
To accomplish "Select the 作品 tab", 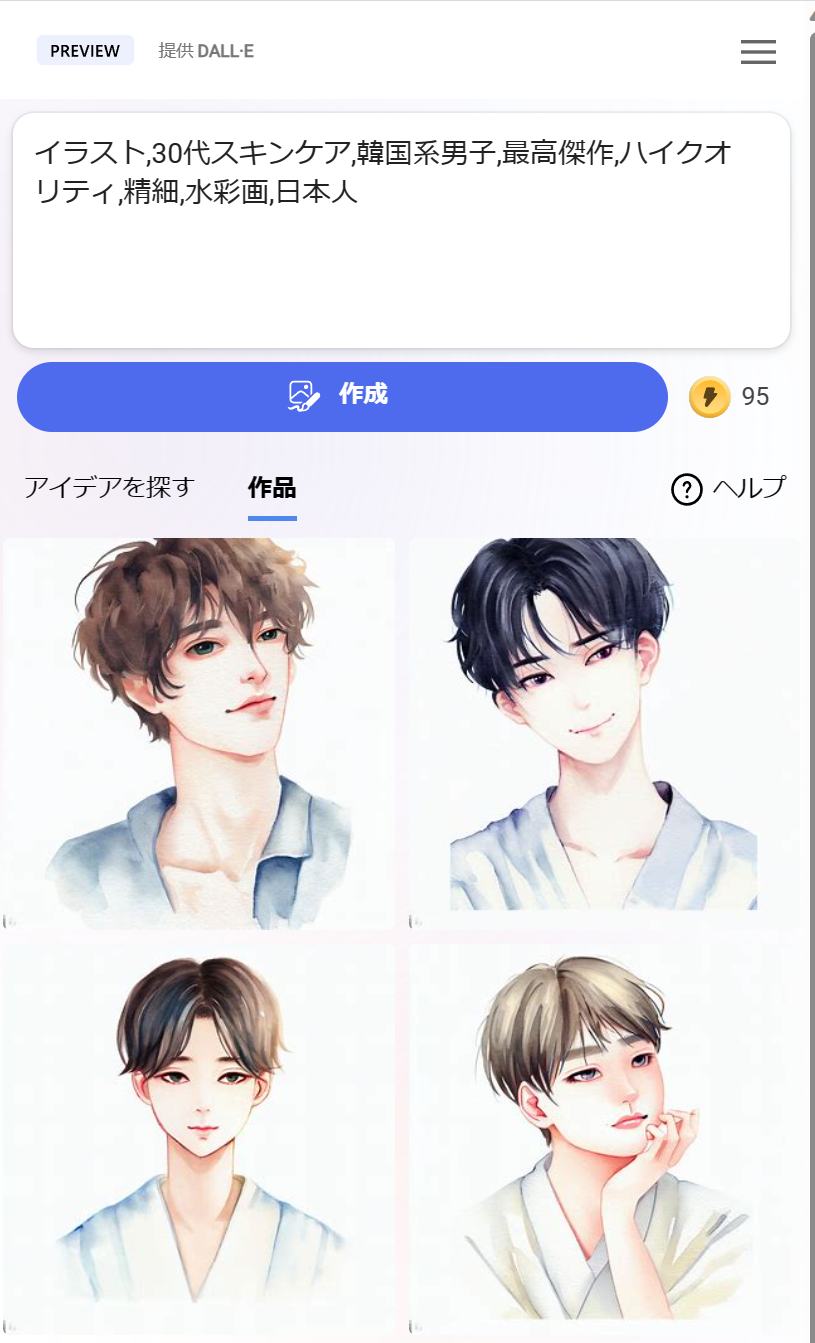I will pos(272,489).
